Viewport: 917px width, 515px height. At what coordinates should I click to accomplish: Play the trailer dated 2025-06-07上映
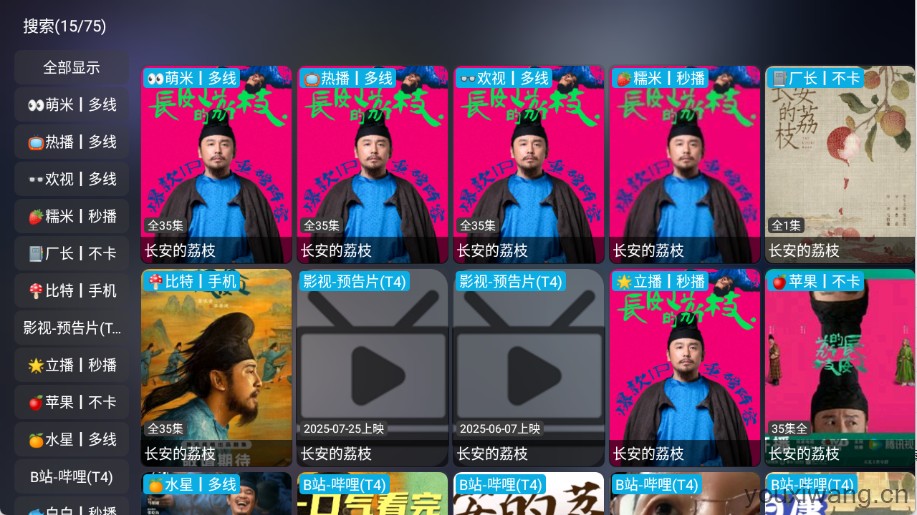coord(528,367)
